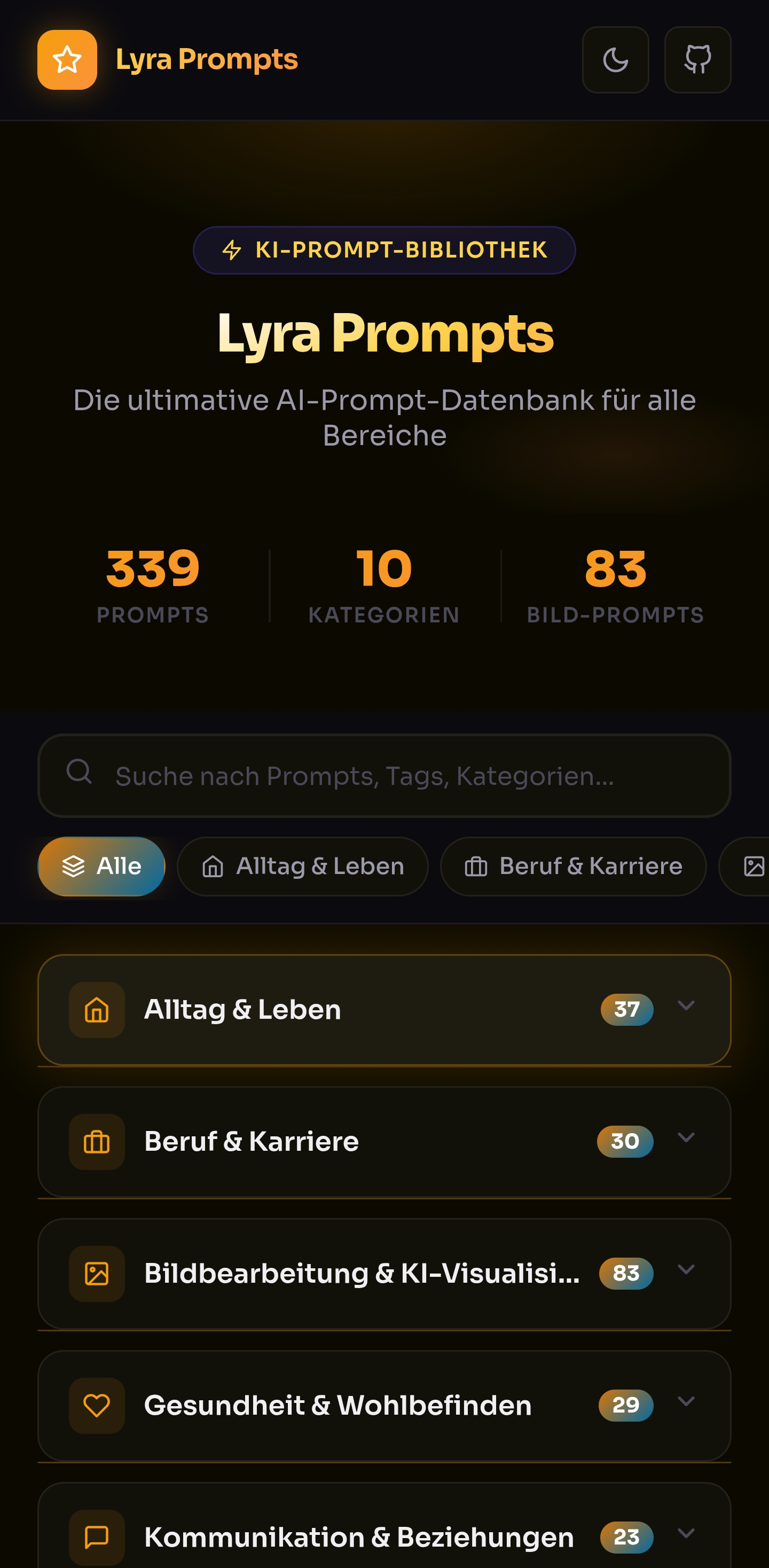Go to the Lyra Prompts home link
Screen dimensions: 769x1568
coord(167,60)
